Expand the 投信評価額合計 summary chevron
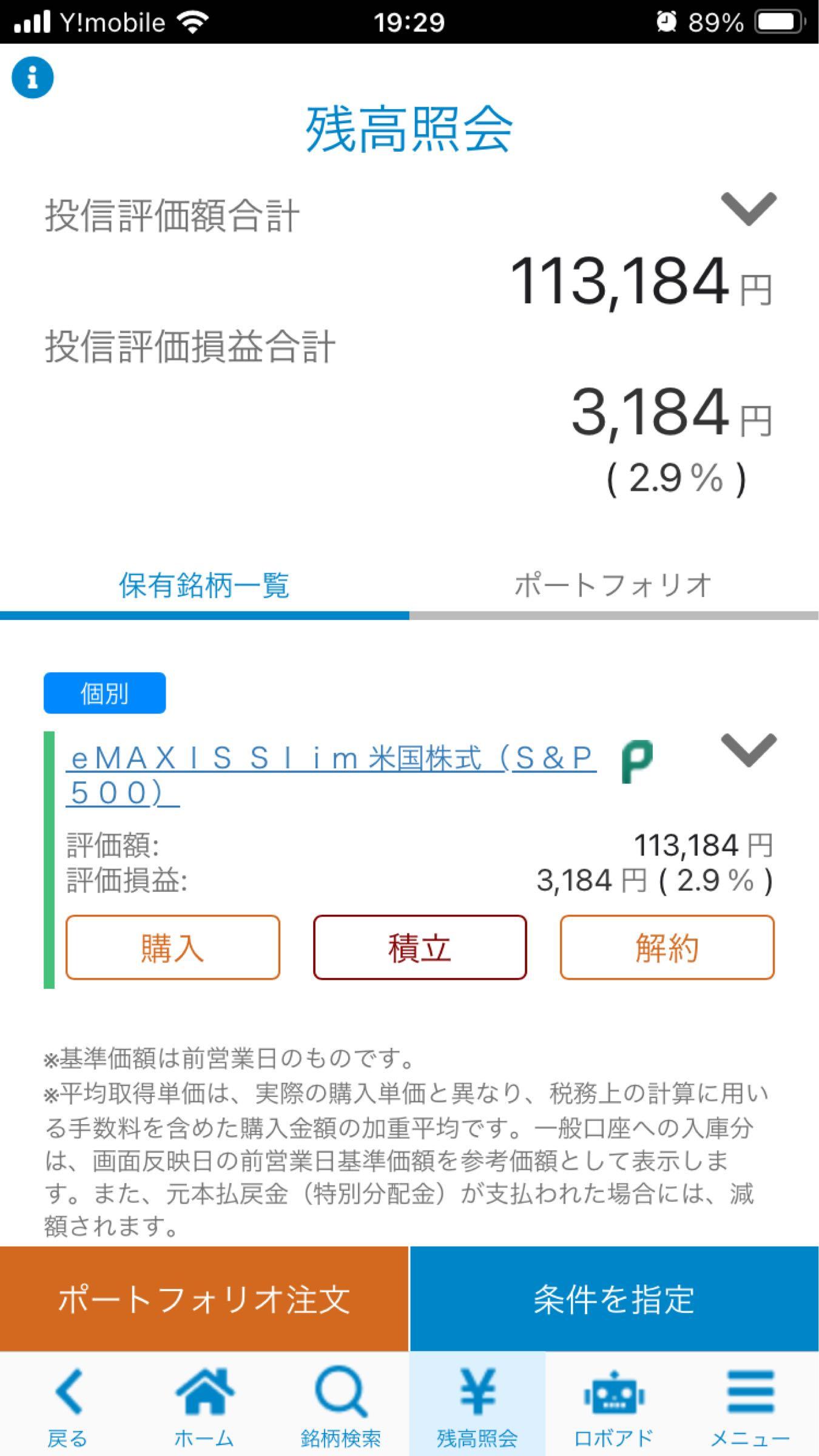Viewport: 819px width, 1456px height. [x=749, y=209]
